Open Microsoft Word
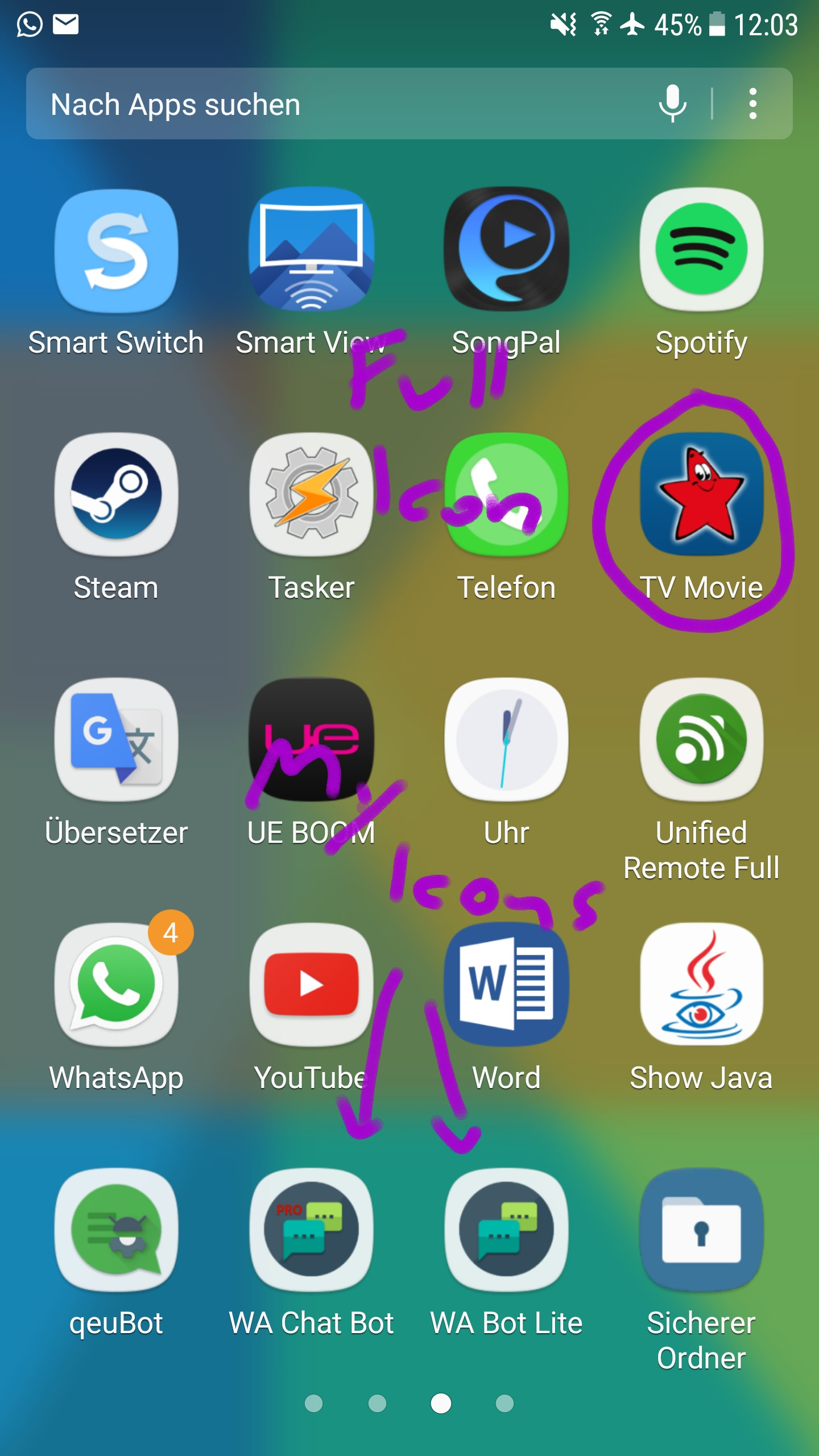 pos(506,986)
